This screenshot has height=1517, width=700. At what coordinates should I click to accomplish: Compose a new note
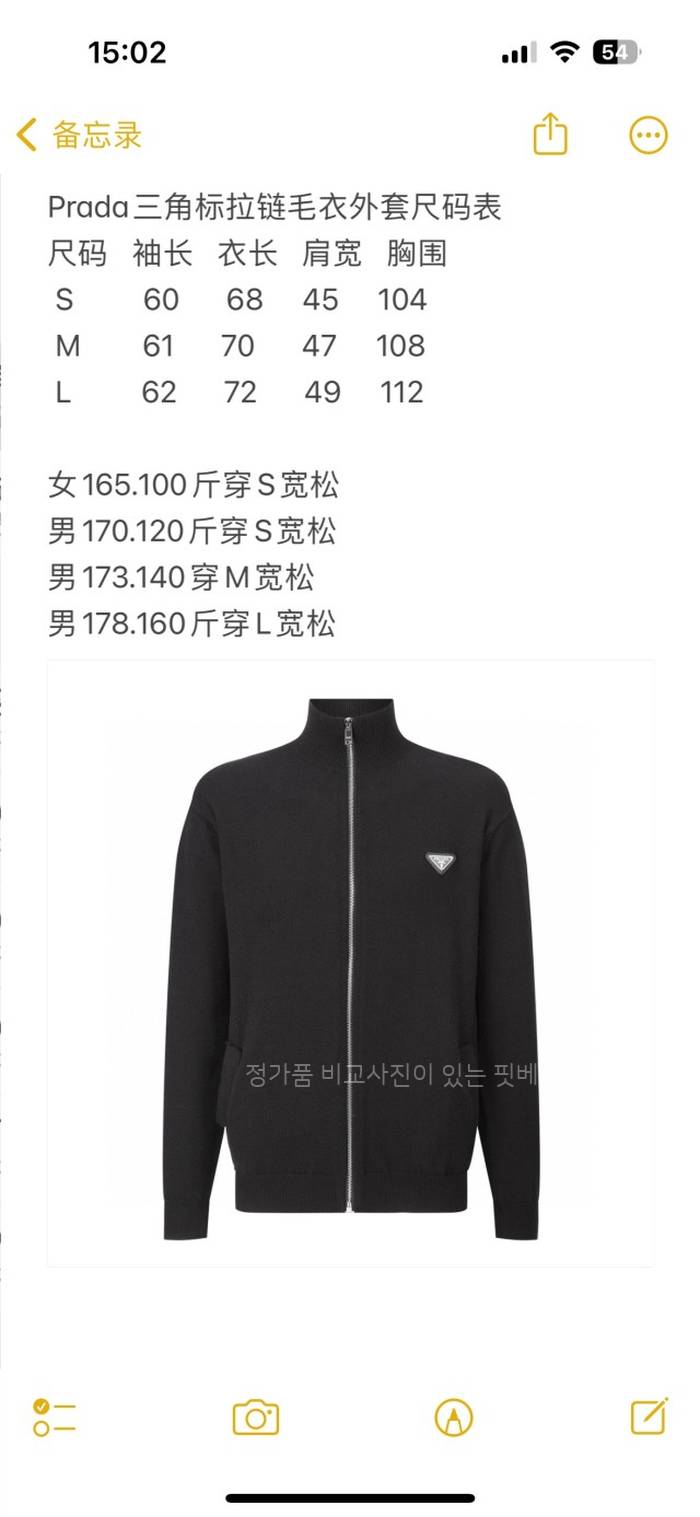tap(649, 1416)
